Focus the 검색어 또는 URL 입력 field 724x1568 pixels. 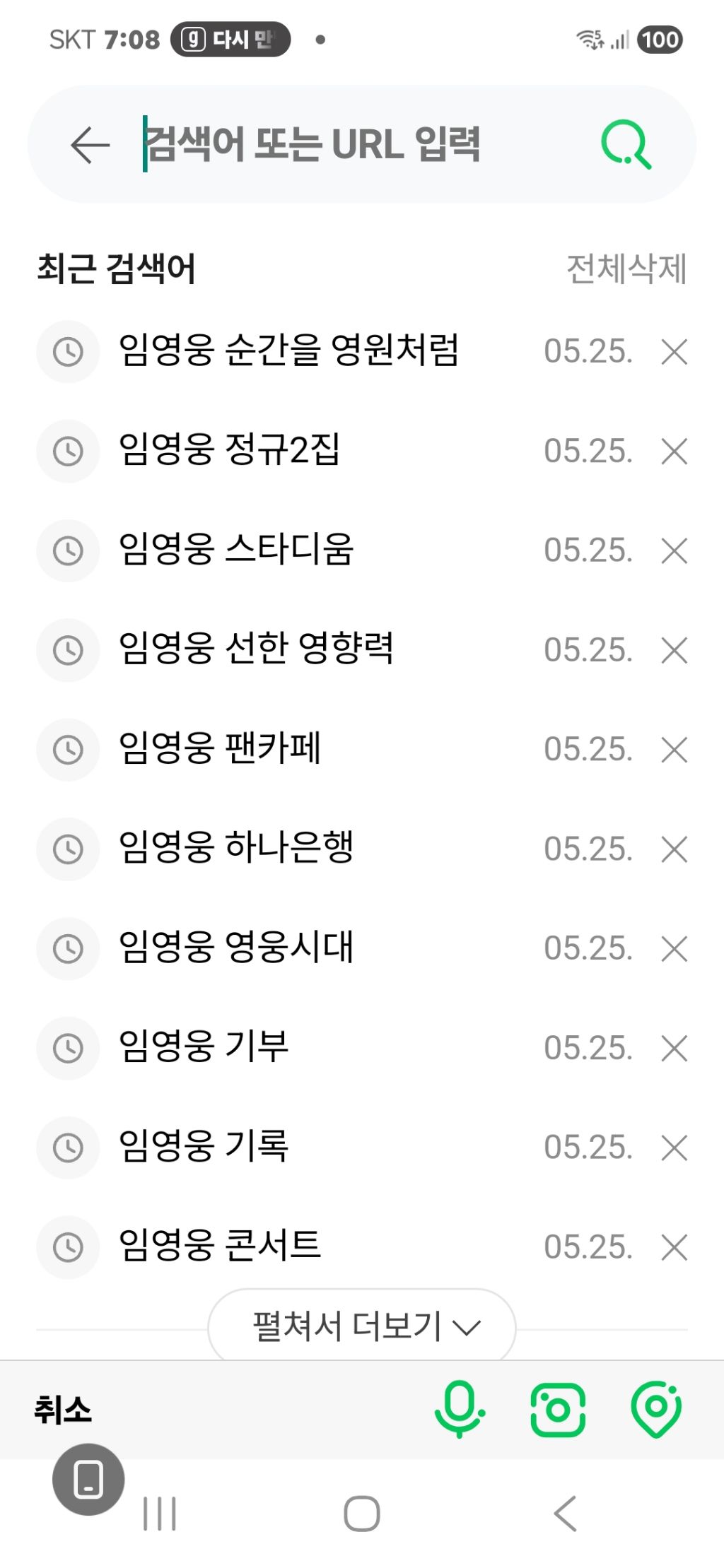(x=361, y=144)
